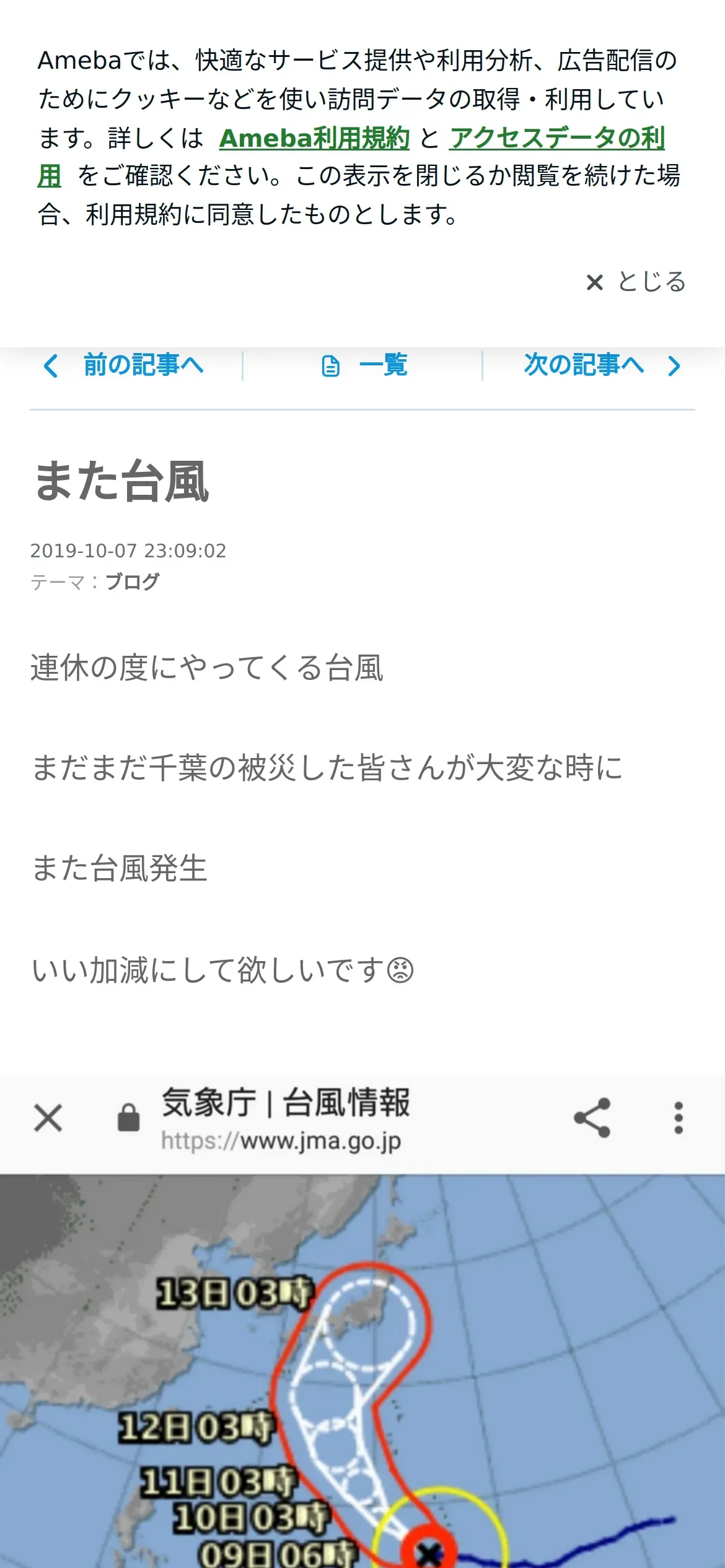Open the 一覧 article list
Screen dimensions: 725x1568
(364, 365)
